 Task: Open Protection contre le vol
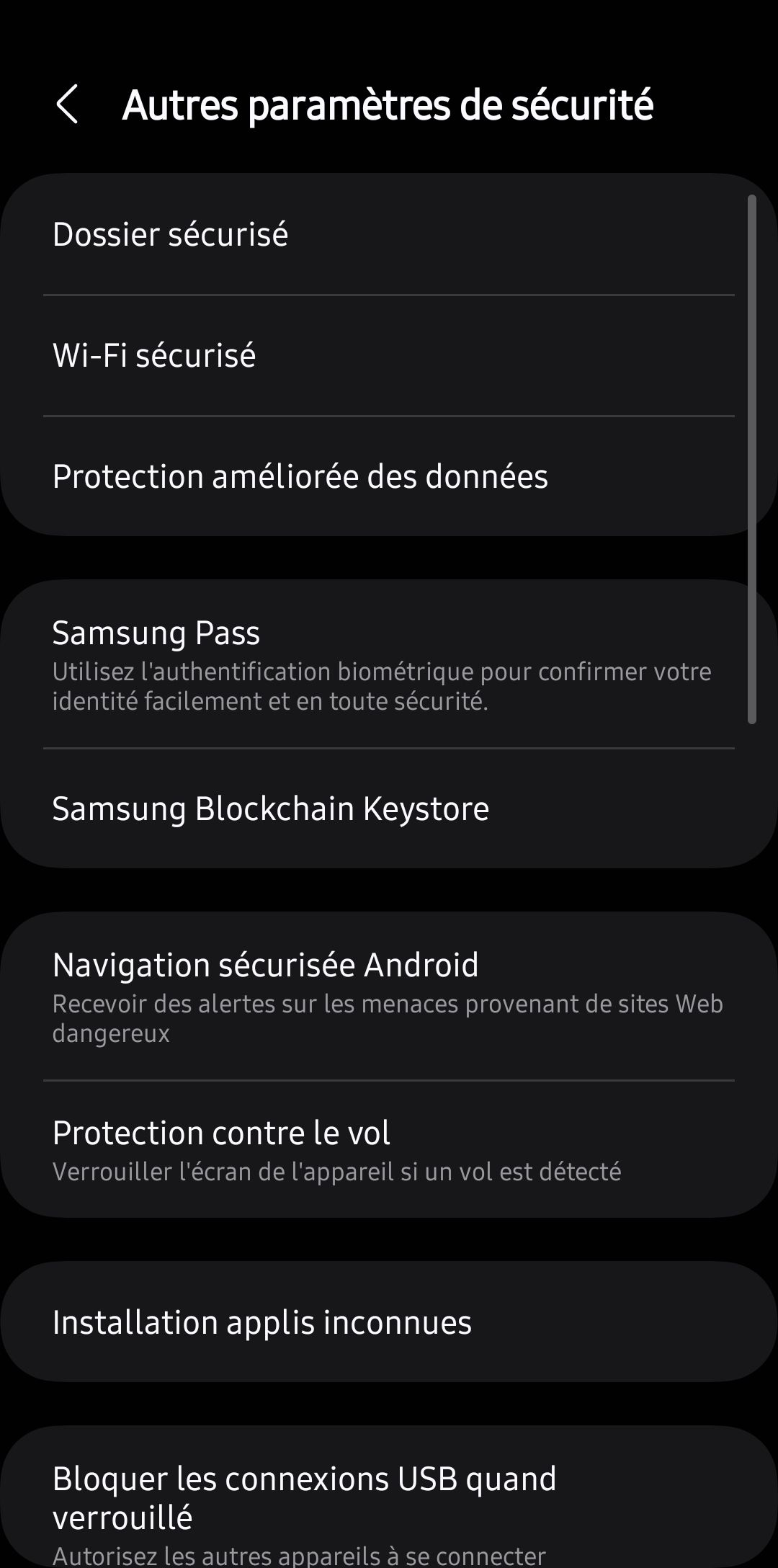(x=389, y=1149)
